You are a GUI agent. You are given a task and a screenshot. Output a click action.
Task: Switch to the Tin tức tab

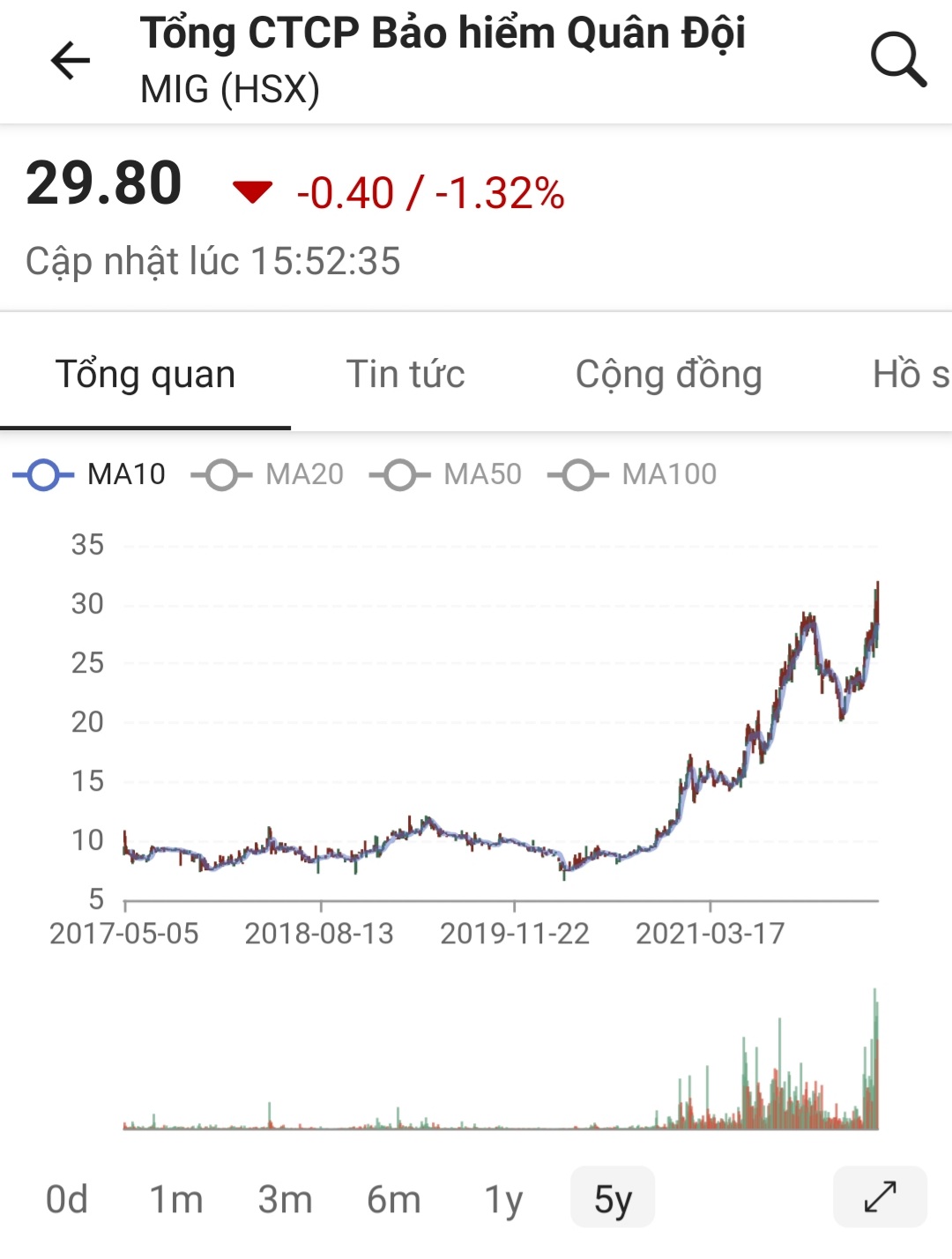pyautogui.click(x=405, y=375)
